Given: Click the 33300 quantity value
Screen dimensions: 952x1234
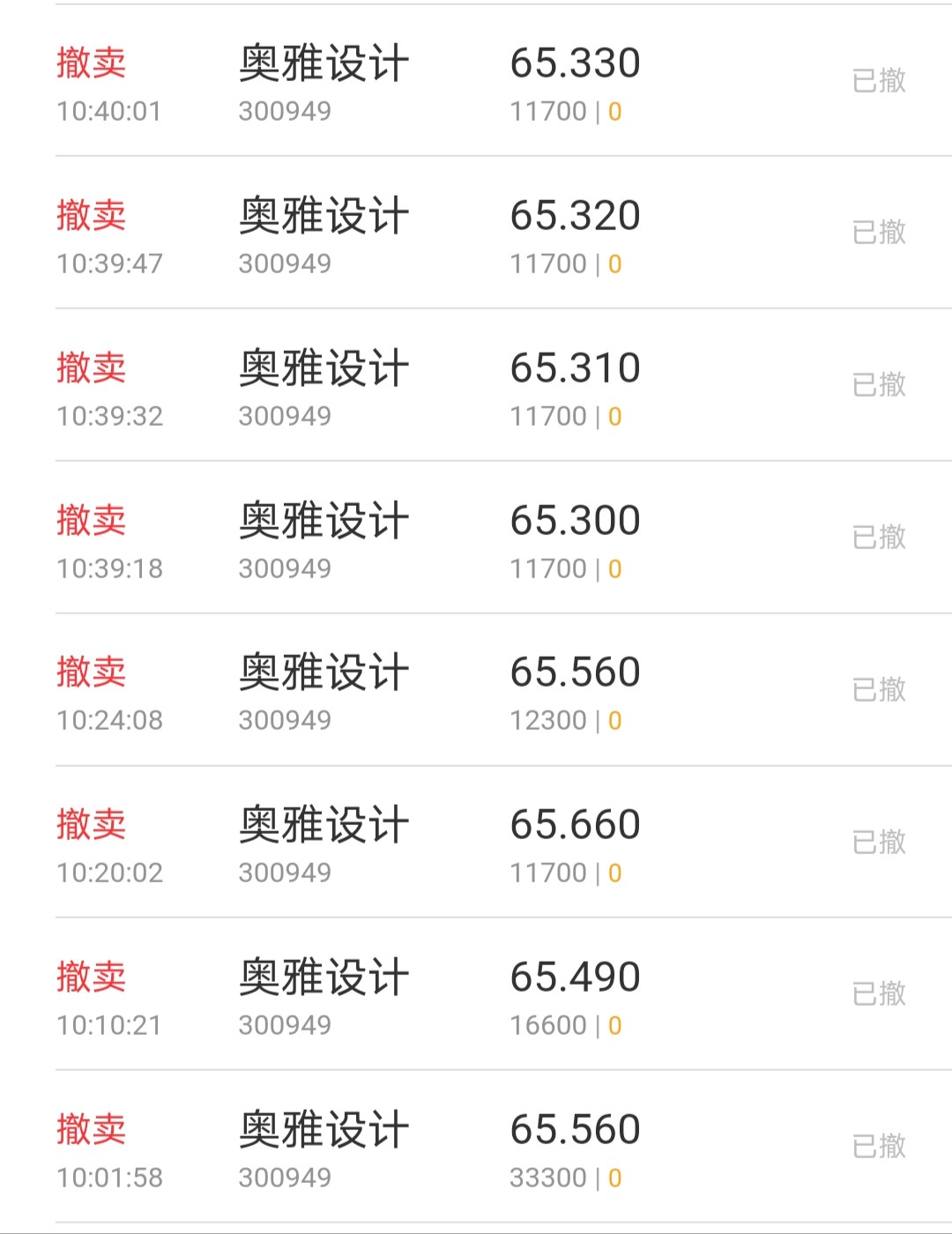Looking at the screenshot, I should [x=549, y=1177].
